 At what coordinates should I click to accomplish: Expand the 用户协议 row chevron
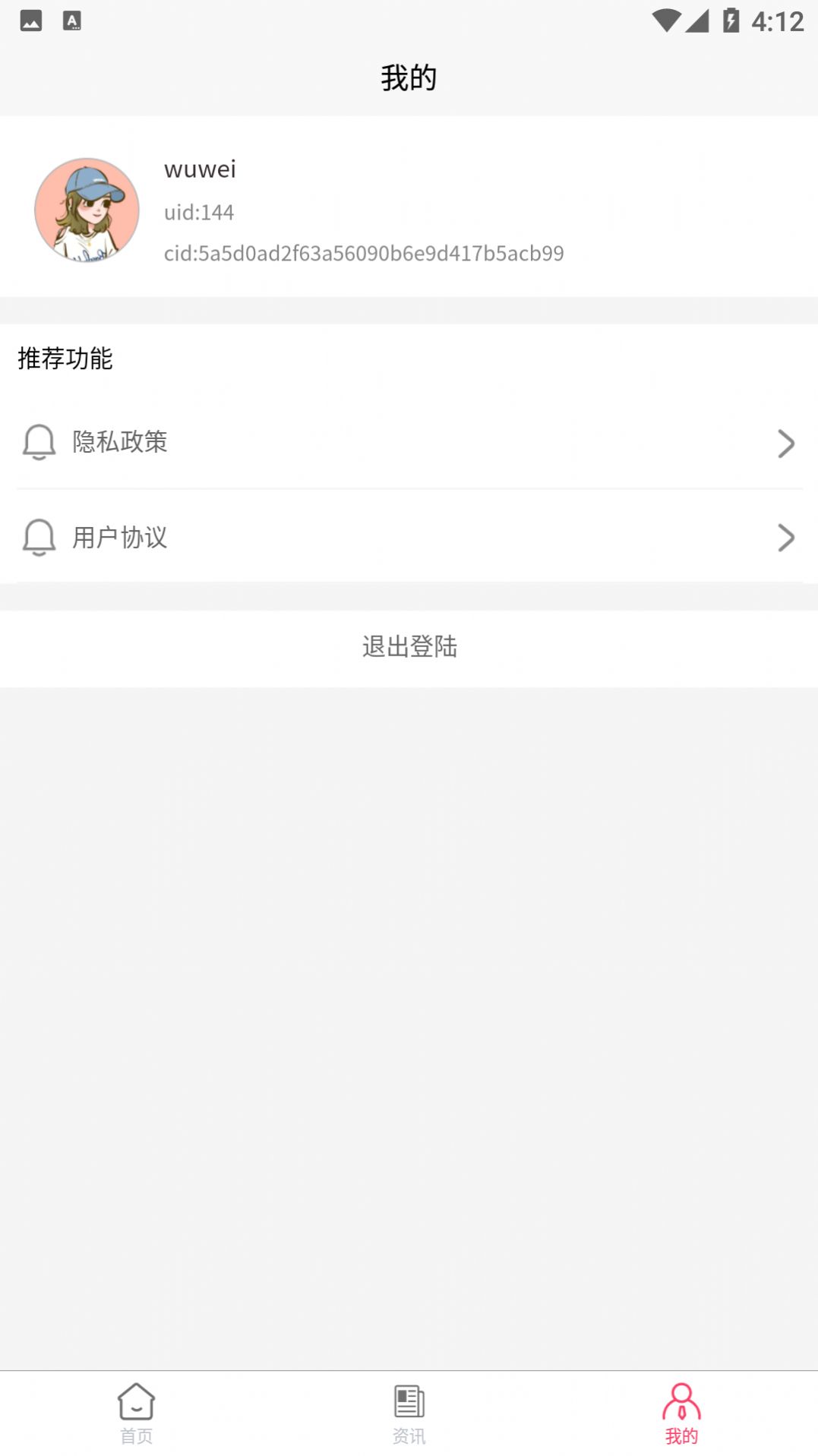786,538
